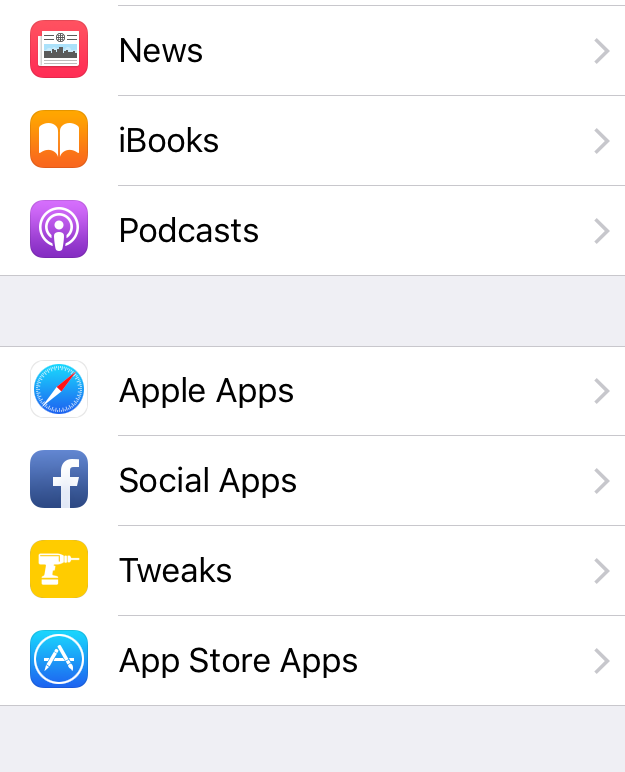625x772 pixels.
Task: Open App Store Apps list
Action: (x=312, y=661)
